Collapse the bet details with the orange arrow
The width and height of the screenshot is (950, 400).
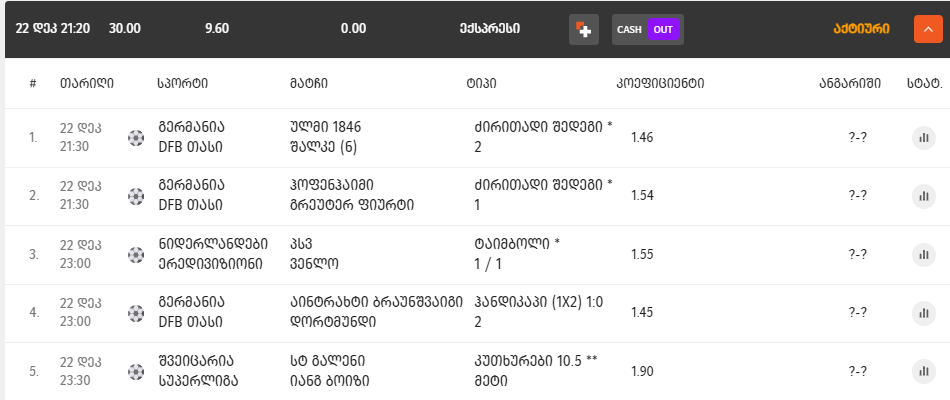pyautogui.click(x=929, y=29)
